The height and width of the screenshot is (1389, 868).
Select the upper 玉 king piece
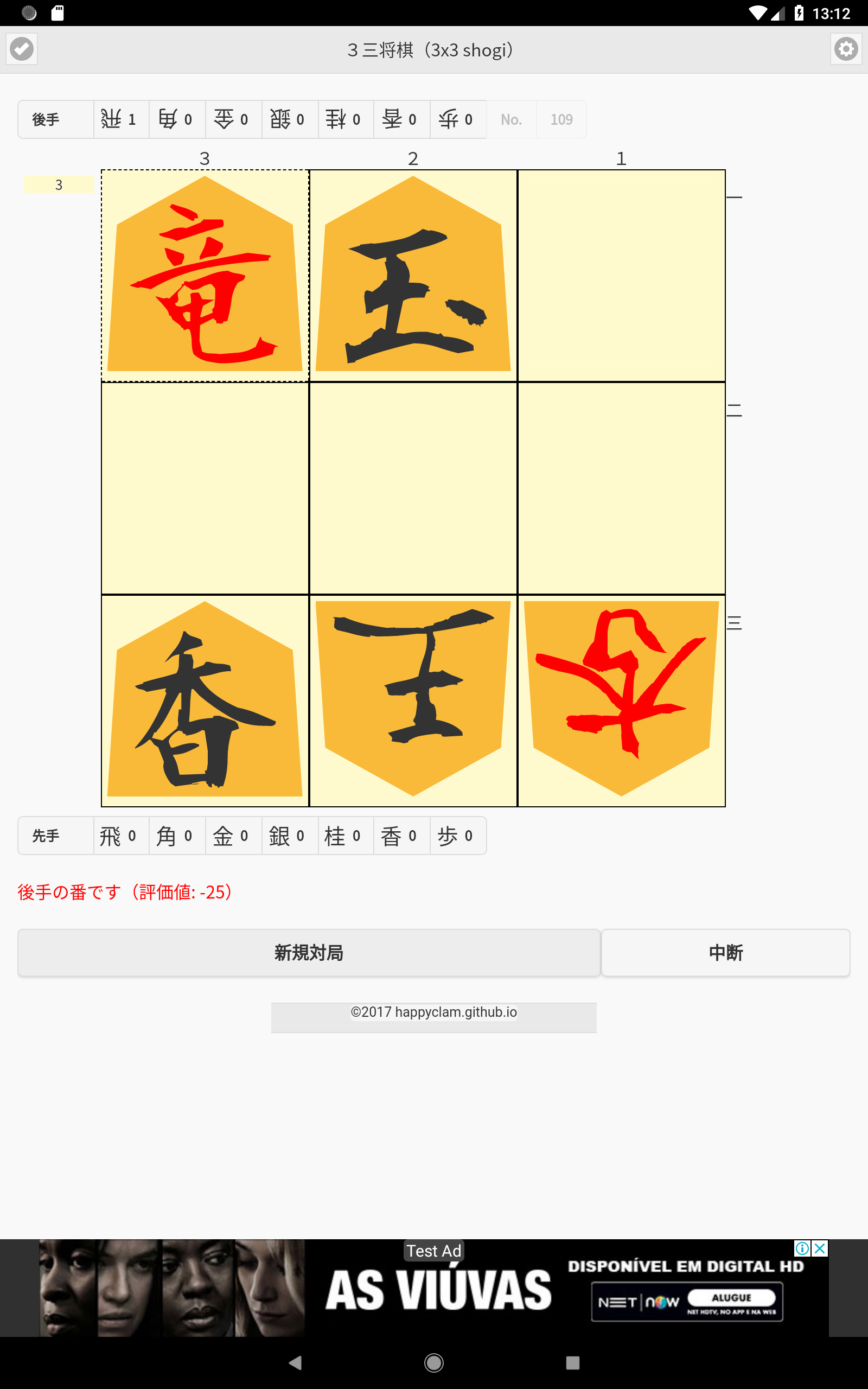tap(413, 276)
